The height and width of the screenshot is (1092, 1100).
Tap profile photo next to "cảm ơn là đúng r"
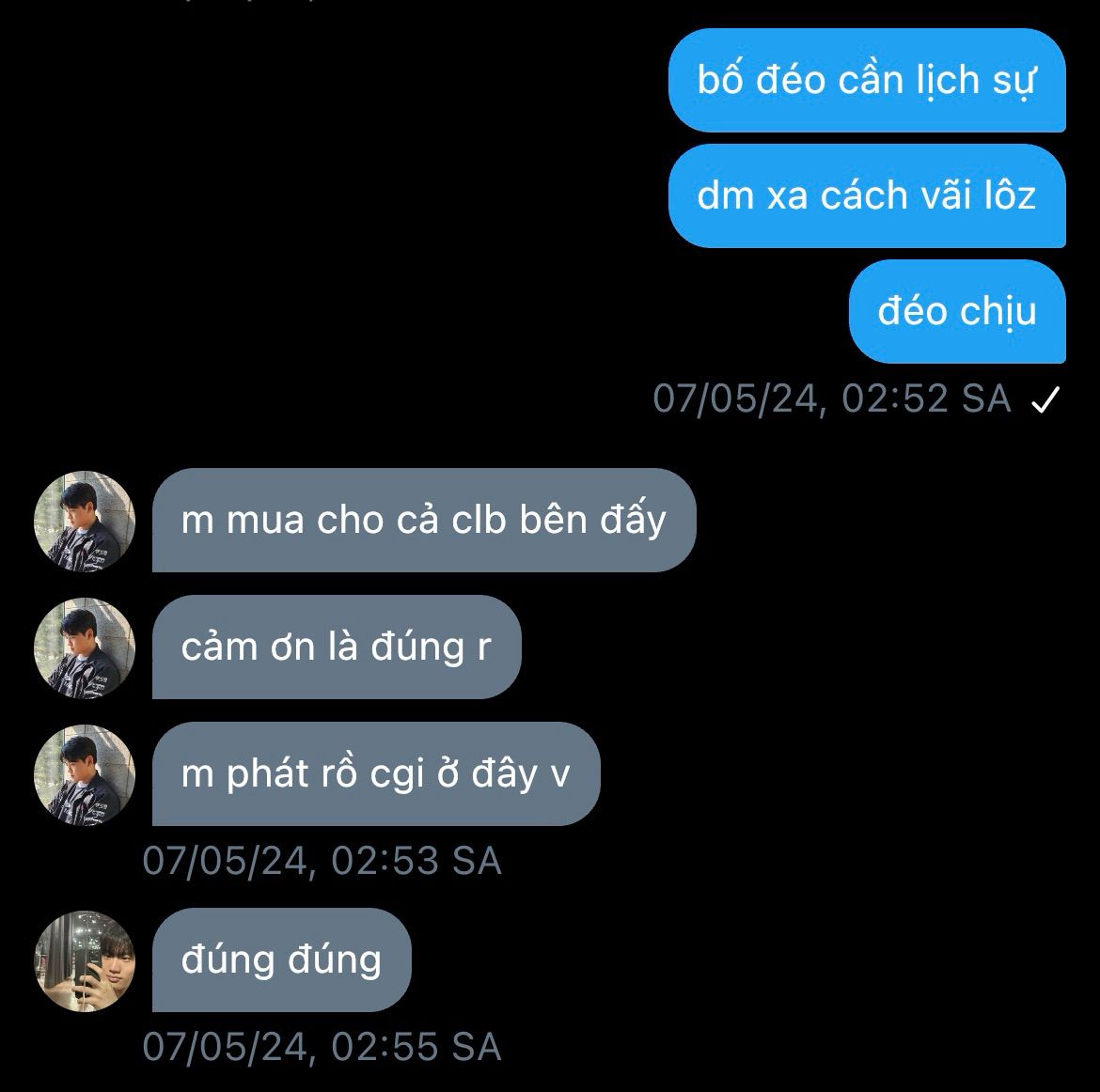point(85,647)
